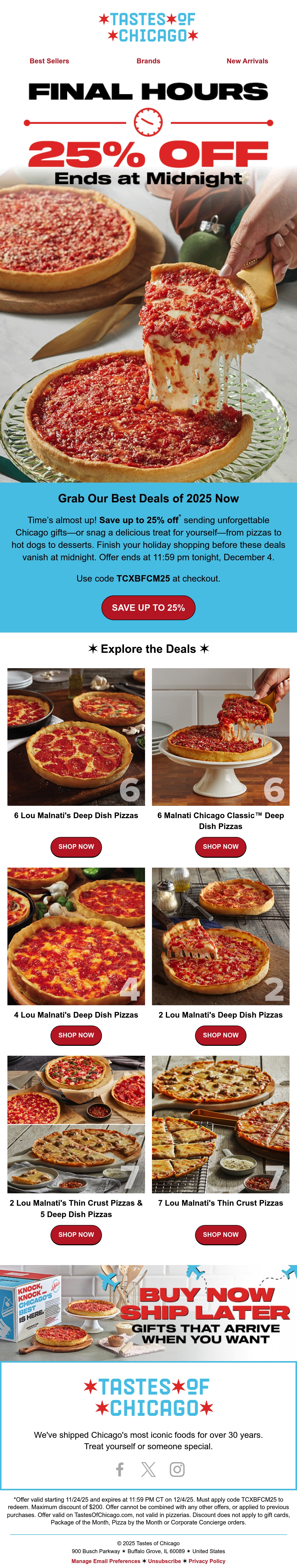Viewport: 297px width, 1568px height.
Task: Open the Brands link
Action: point(148,61)
